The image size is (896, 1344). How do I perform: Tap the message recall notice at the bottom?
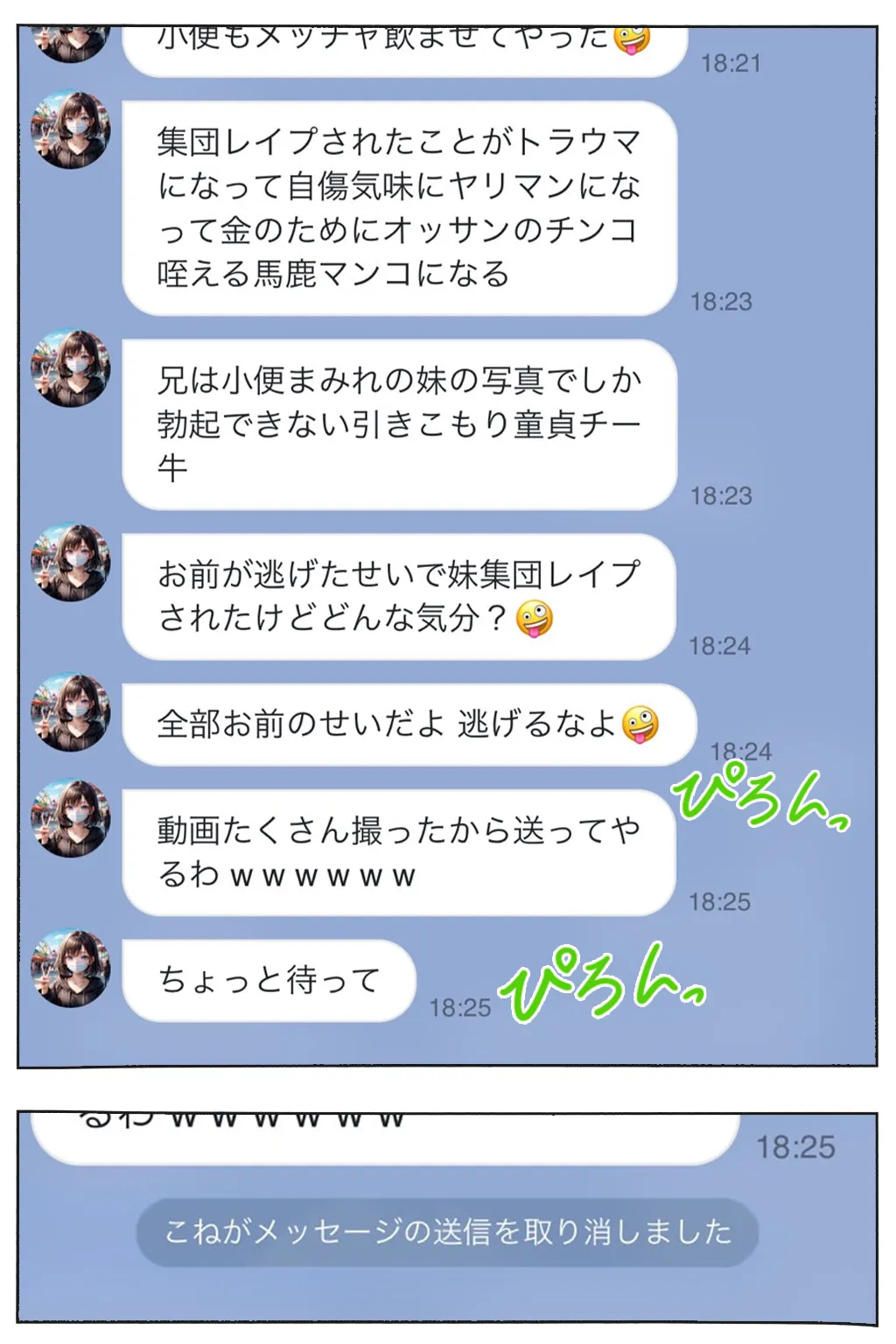pyautogui.click(x=447, y=1232)
